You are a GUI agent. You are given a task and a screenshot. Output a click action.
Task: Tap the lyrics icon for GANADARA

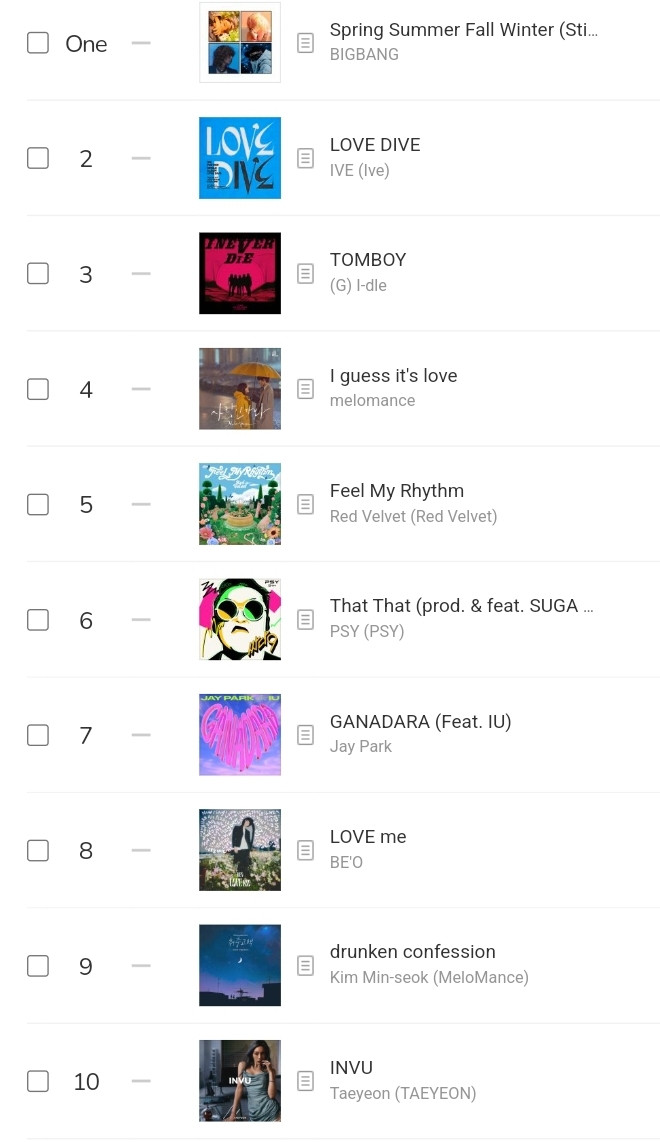[x=306, y=735]
